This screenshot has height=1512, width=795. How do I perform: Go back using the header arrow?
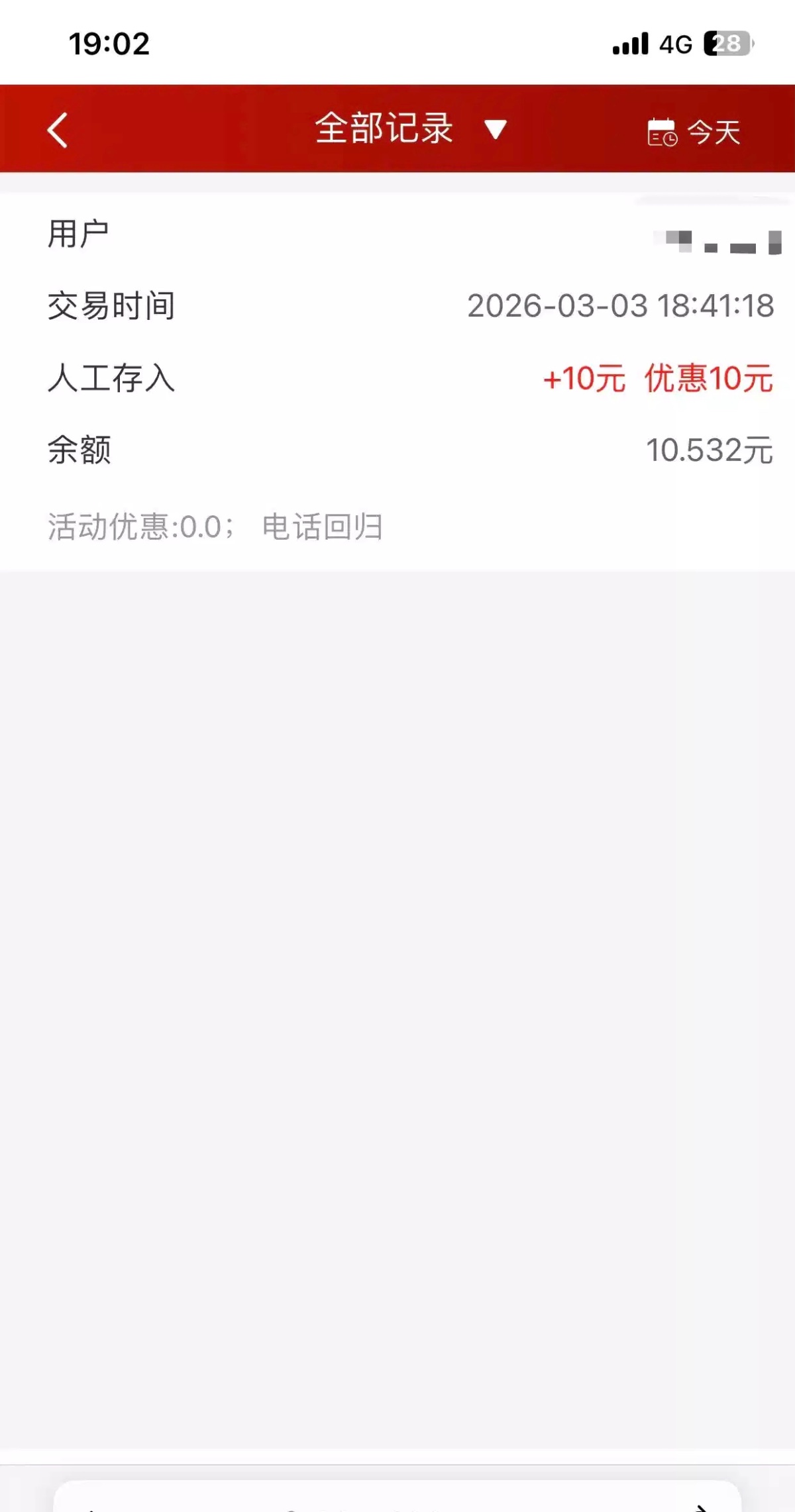click(x=58, y=130)
